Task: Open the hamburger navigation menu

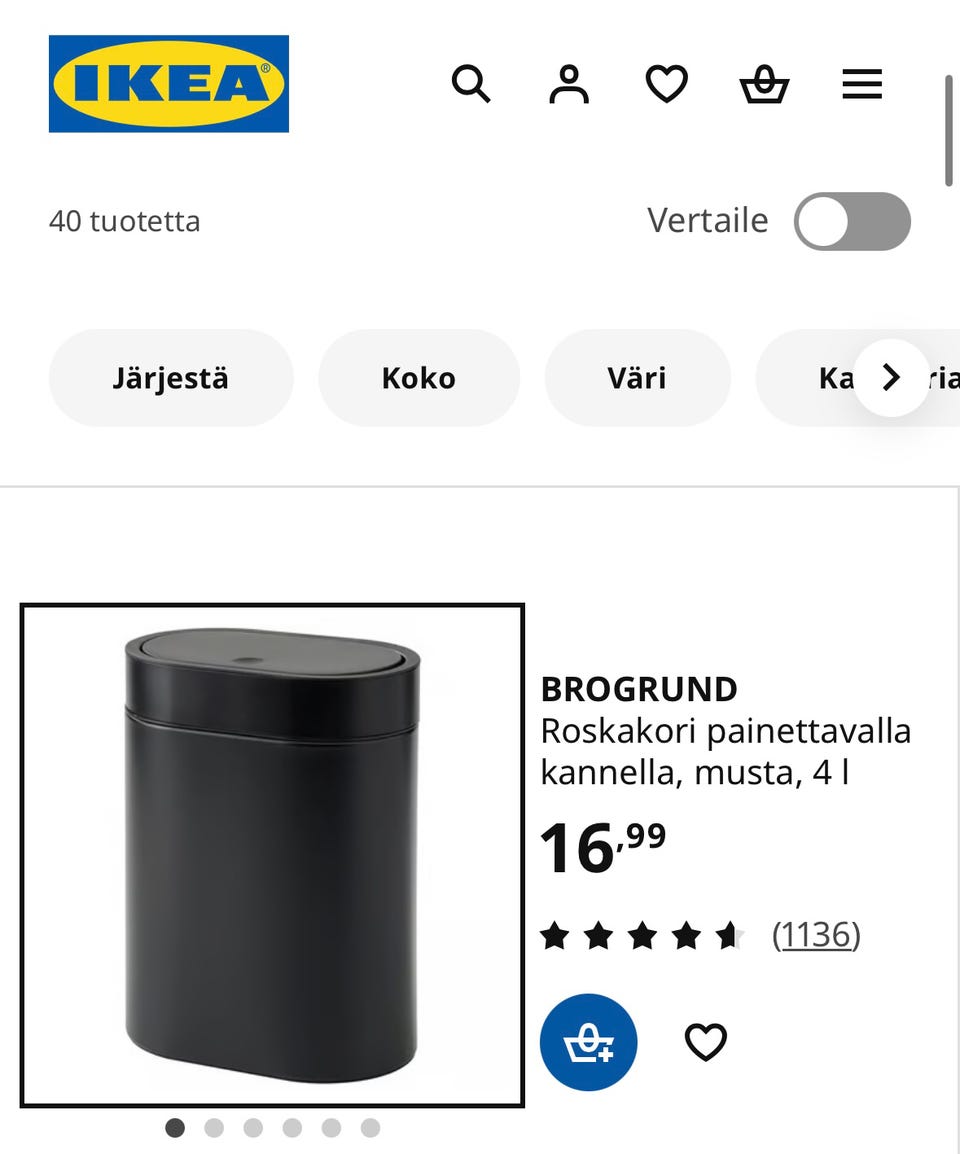Action: coord(861,84)
